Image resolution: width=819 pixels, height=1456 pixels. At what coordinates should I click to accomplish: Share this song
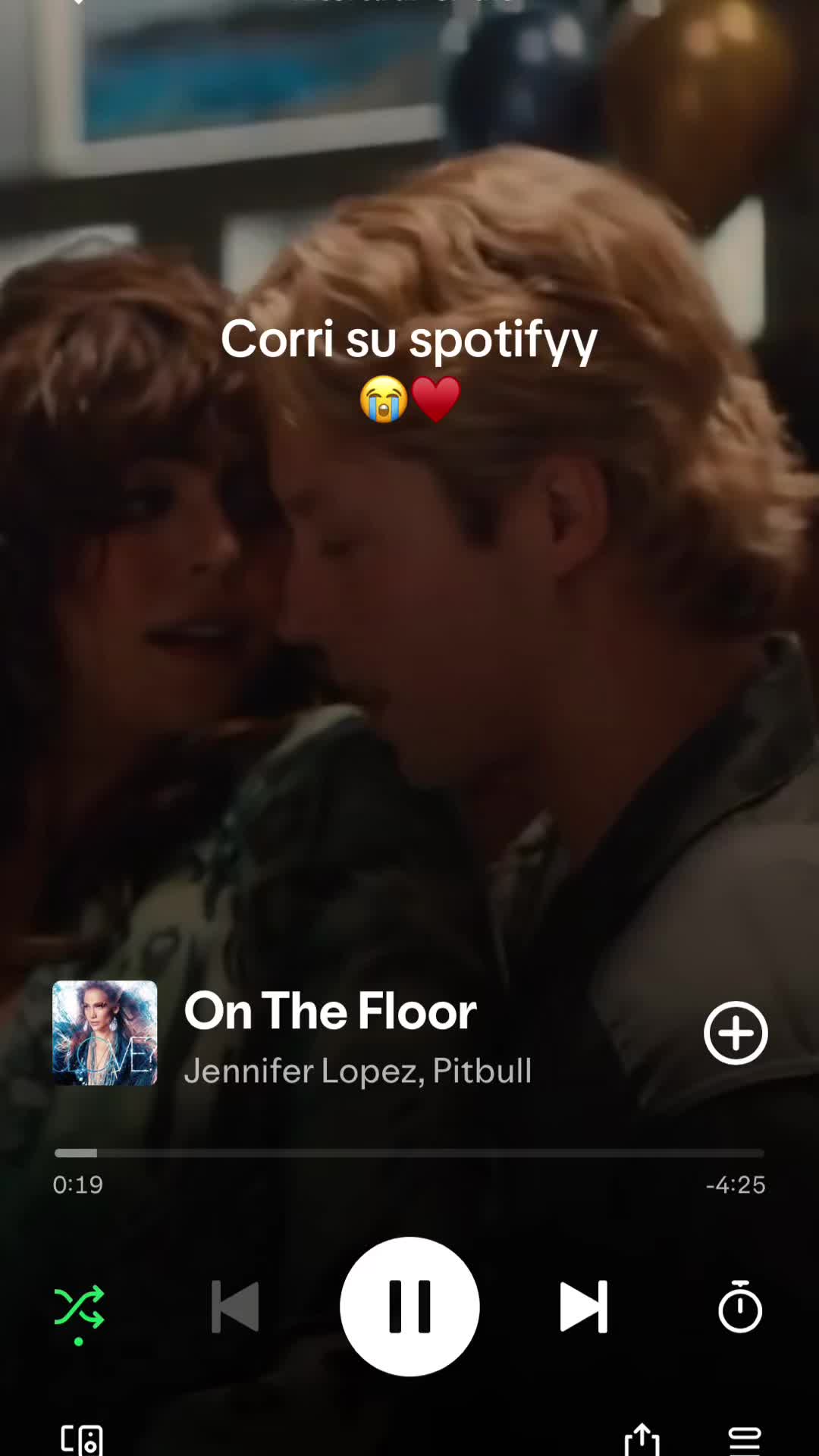tap(642, 1439)
